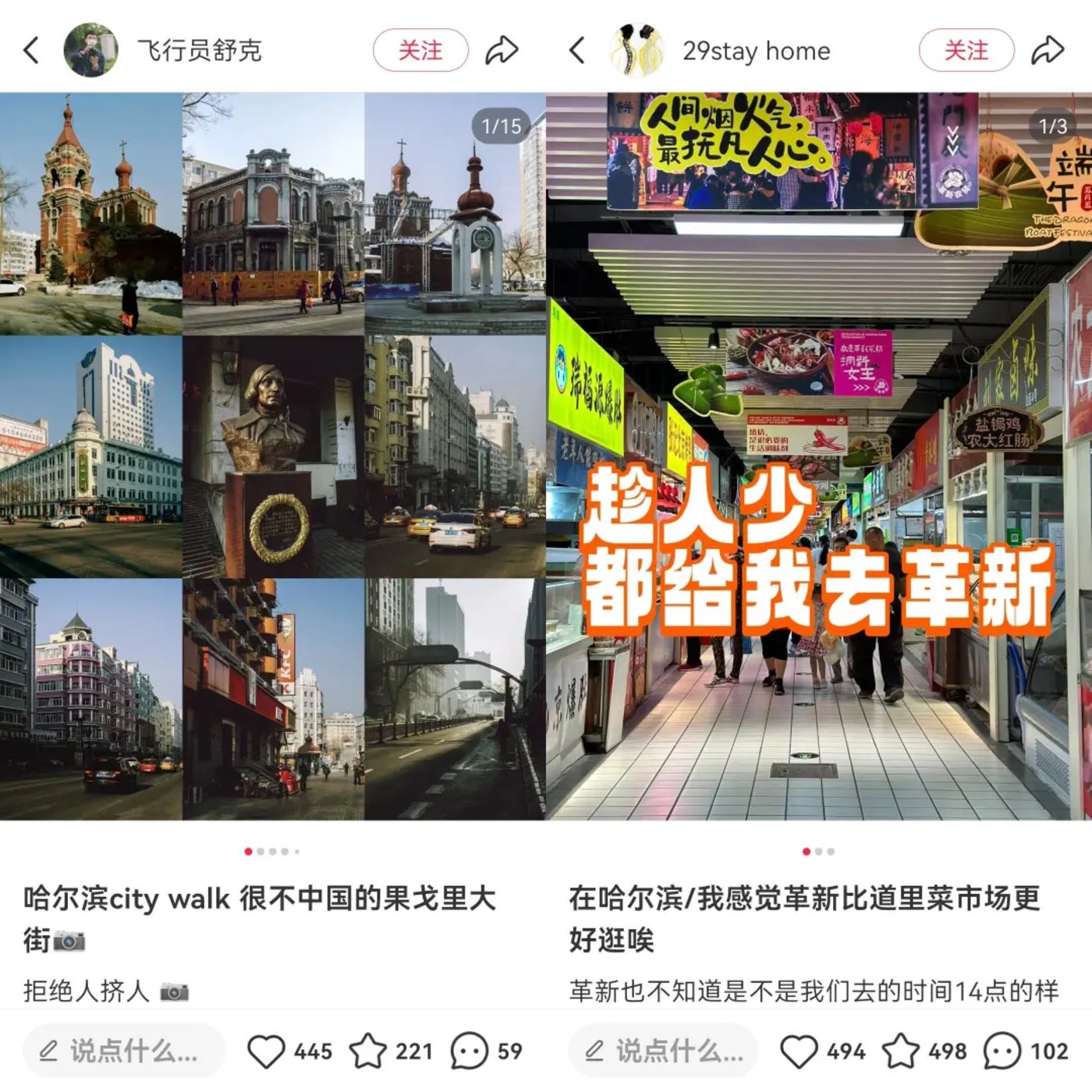Viewport: 1092px width, 1092px height.
Task: Follow the author 29stay home
Action: [966, 51]
